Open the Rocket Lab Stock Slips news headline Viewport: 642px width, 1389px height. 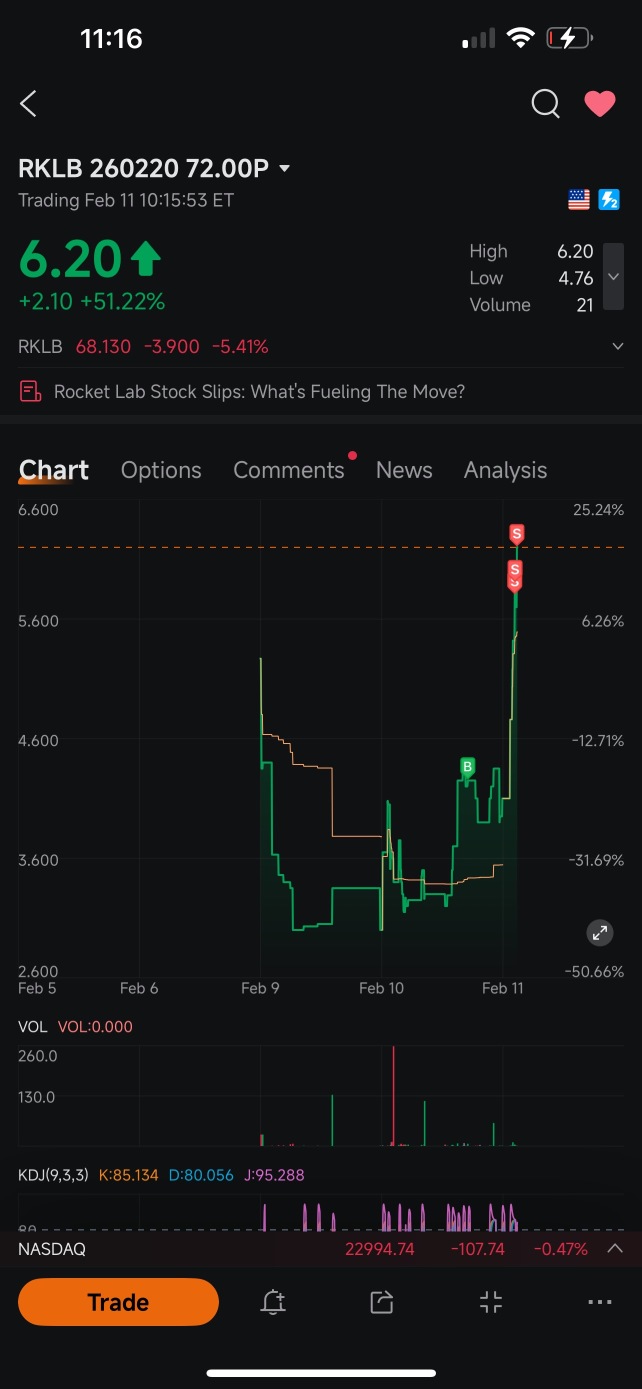tap(259, 391)
